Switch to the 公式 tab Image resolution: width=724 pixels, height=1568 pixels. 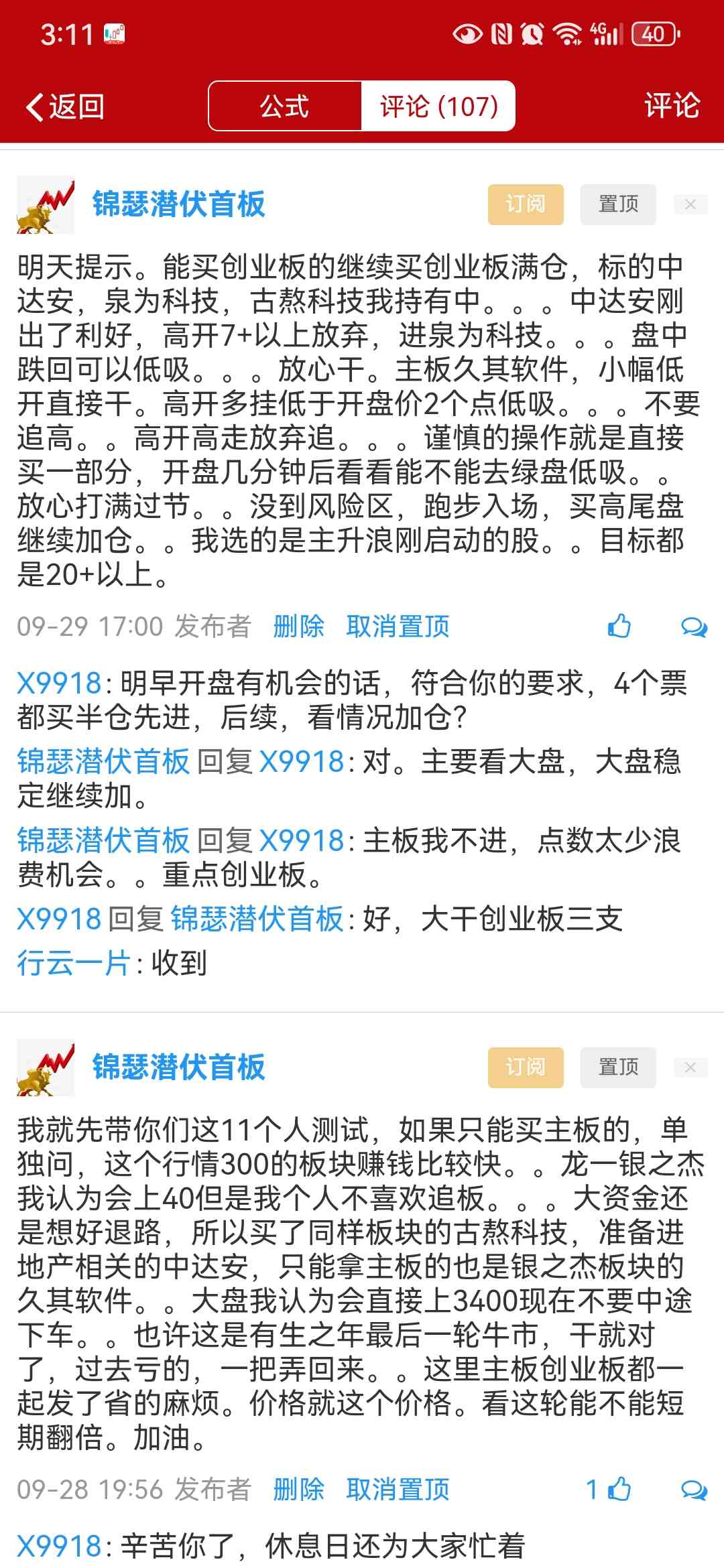285,106
